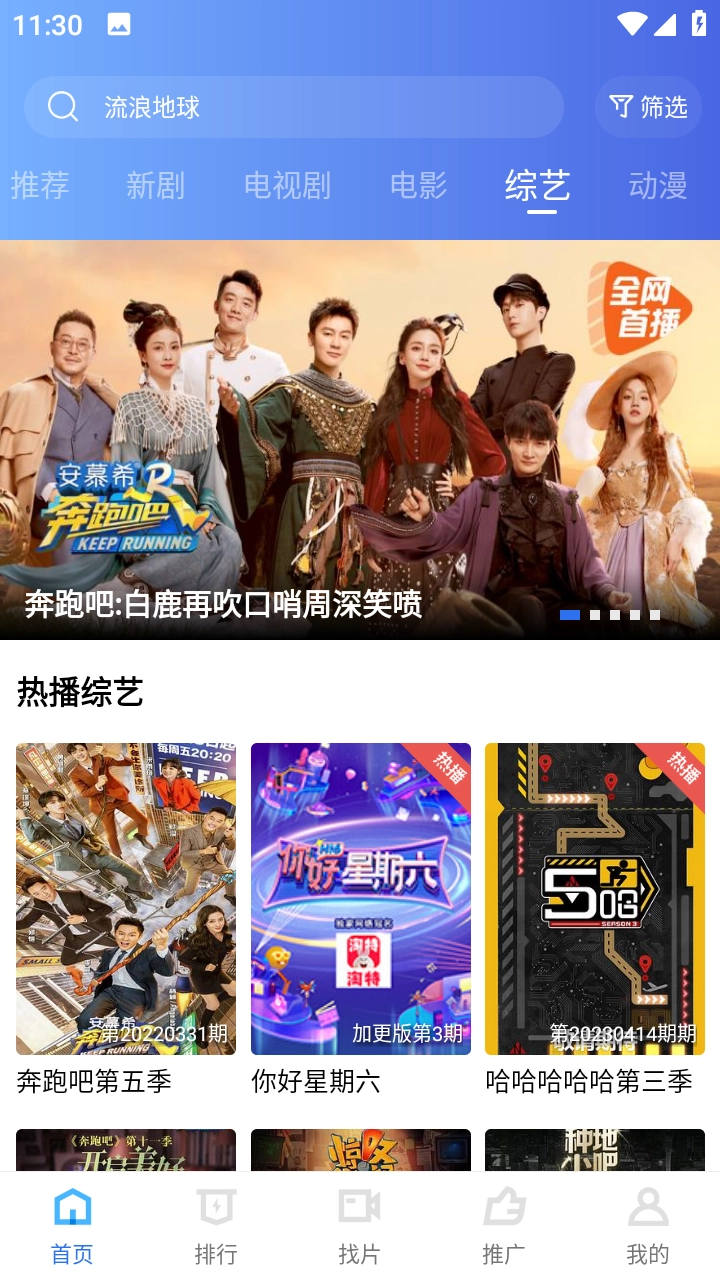Viewport: 720px width, 1280px height.
Task: Switch to the 电影 tab
Action: 417,186
